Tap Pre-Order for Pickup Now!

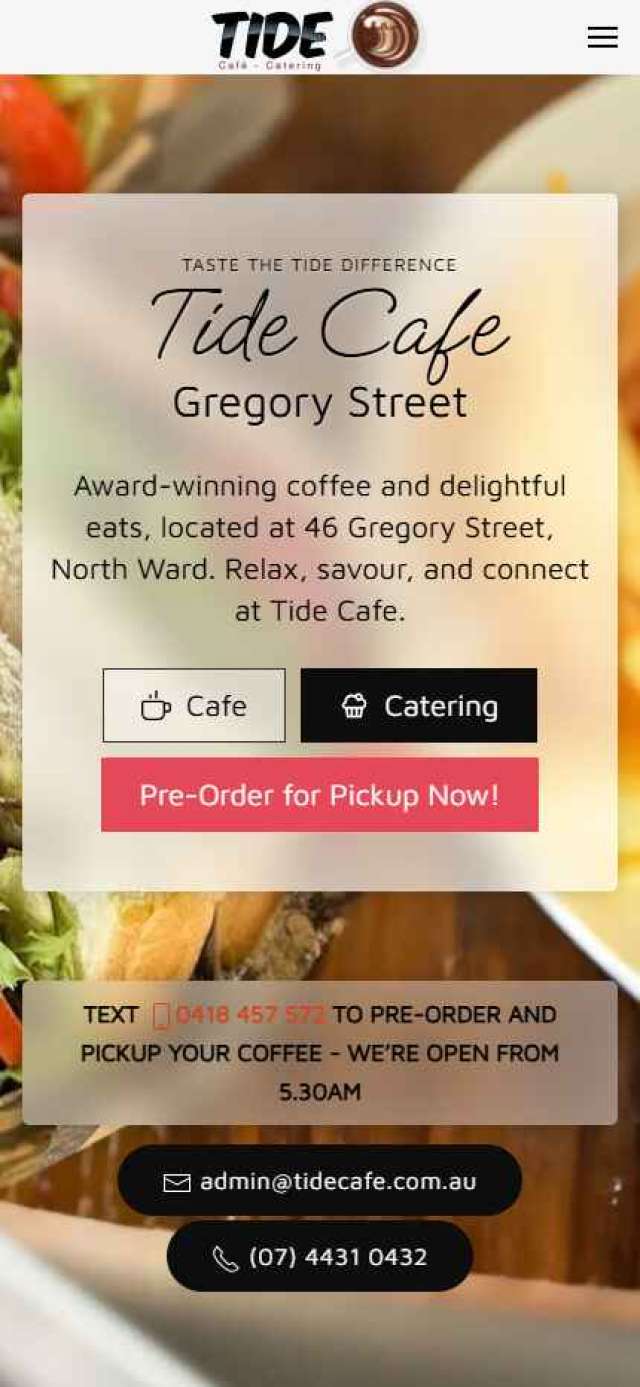[319, 795]
